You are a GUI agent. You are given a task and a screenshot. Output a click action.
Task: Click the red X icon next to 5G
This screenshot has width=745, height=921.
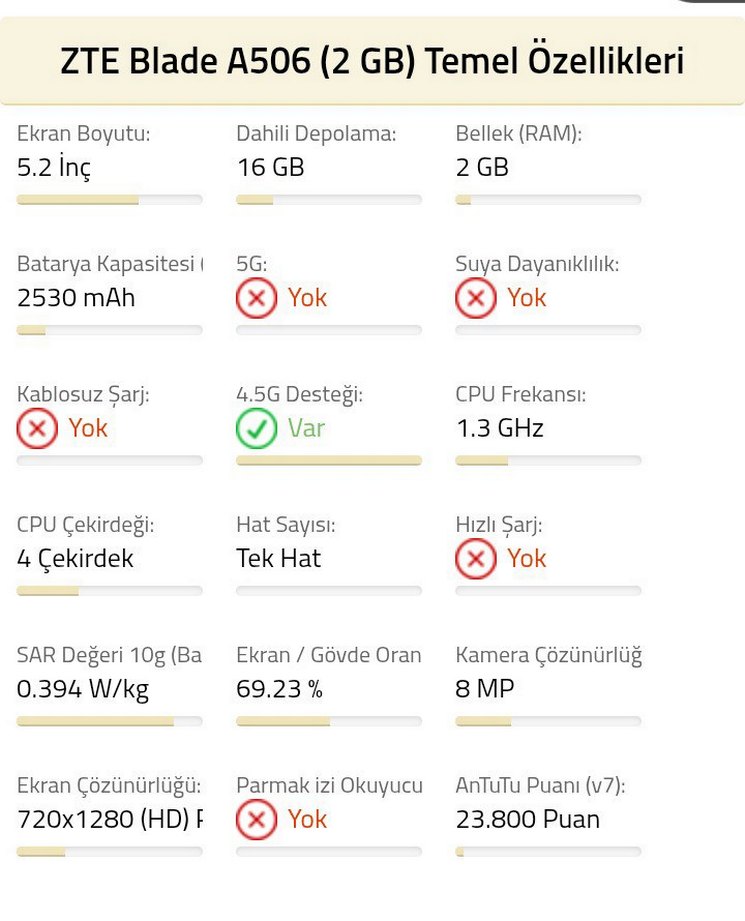[256, 297]
